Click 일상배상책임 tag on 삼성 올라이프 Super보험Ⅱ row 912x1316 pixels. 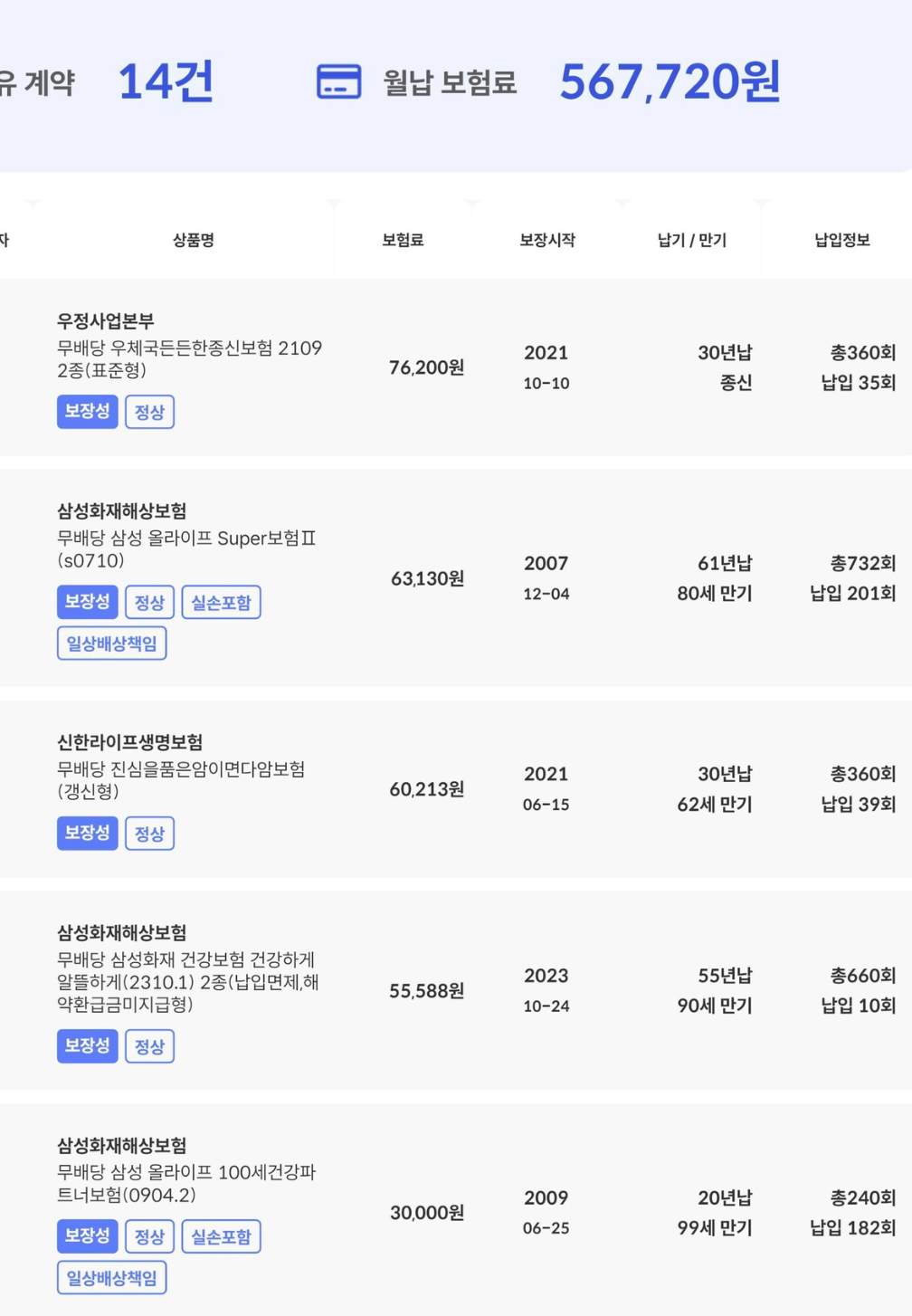coord(111,643)
